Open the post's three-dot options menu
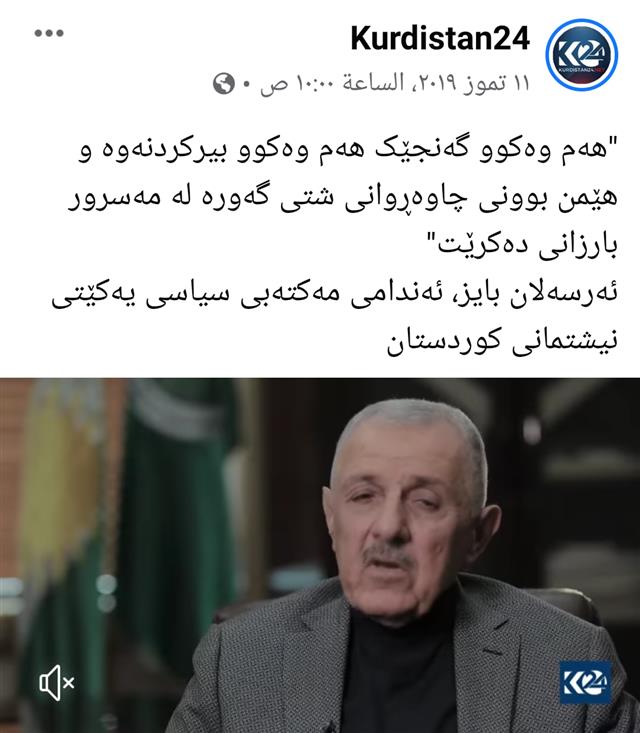This screenshot has width=640, height=733. click(x=49, y=33)
